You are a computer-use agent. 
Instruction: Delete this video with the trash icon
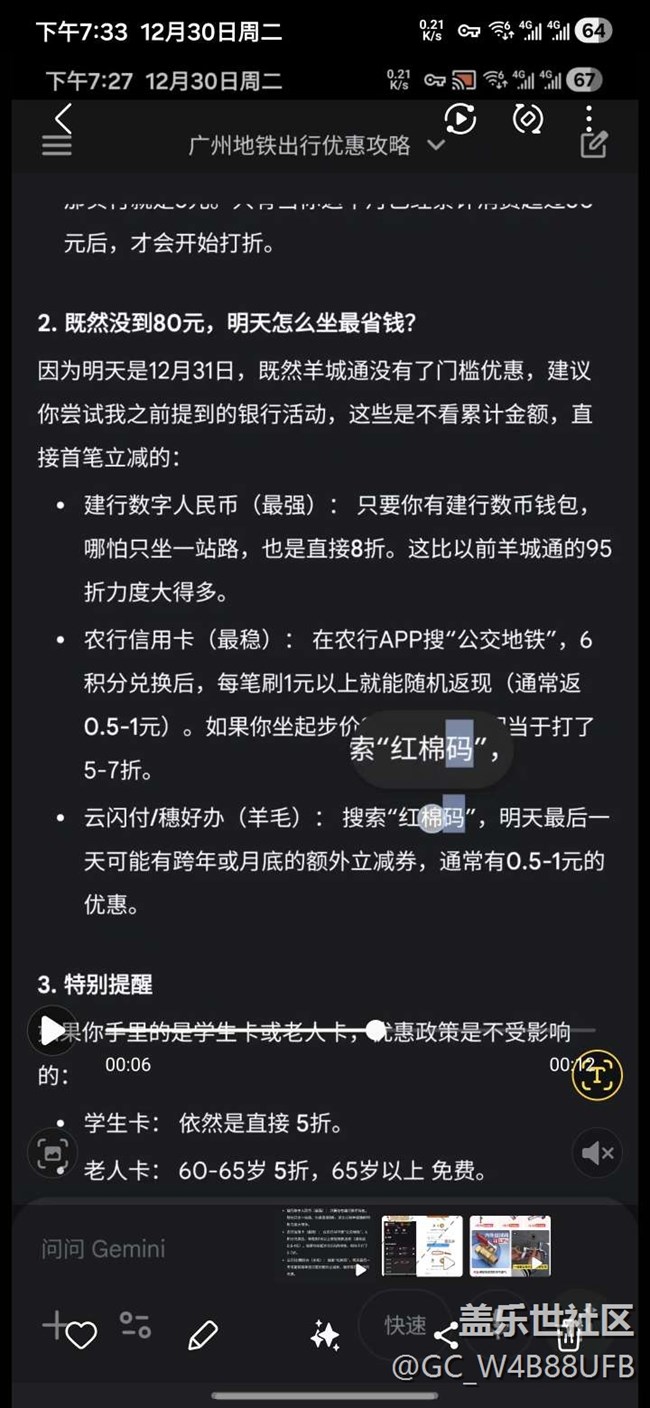point(568,1334)
